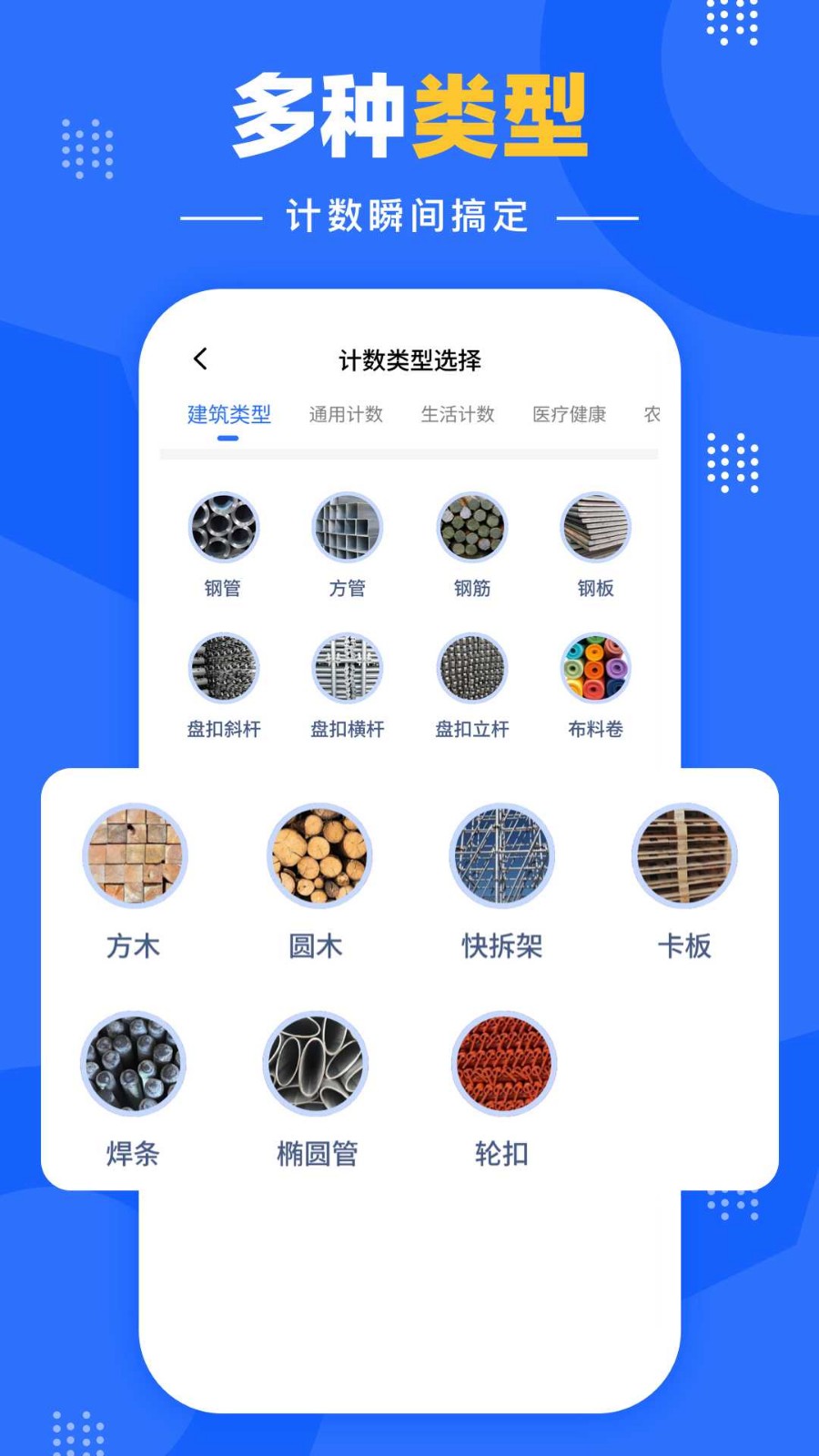Select the 方管 (square tube) counting icon

[x=349, y=528]
